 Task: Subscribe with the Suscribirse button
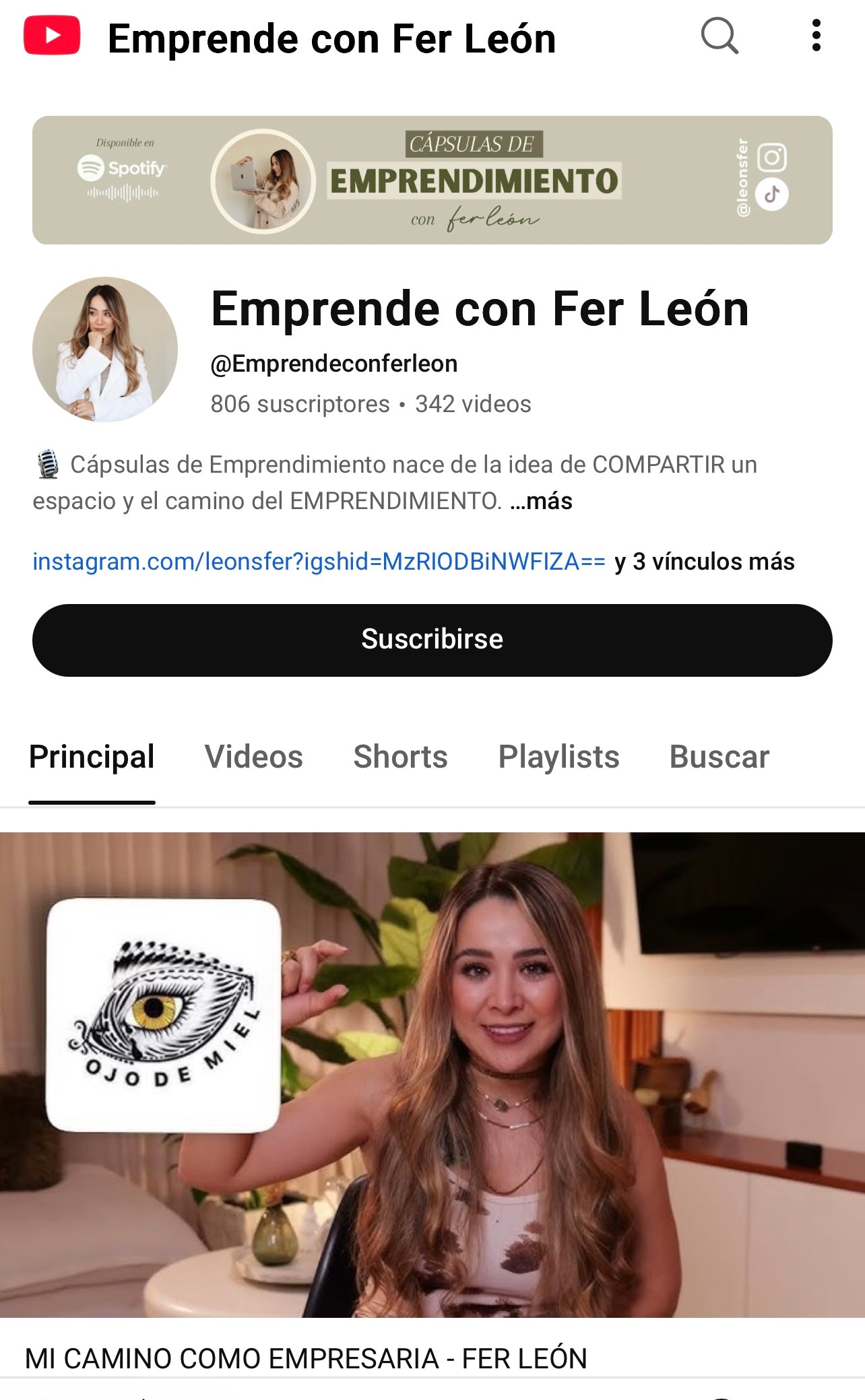432,640
